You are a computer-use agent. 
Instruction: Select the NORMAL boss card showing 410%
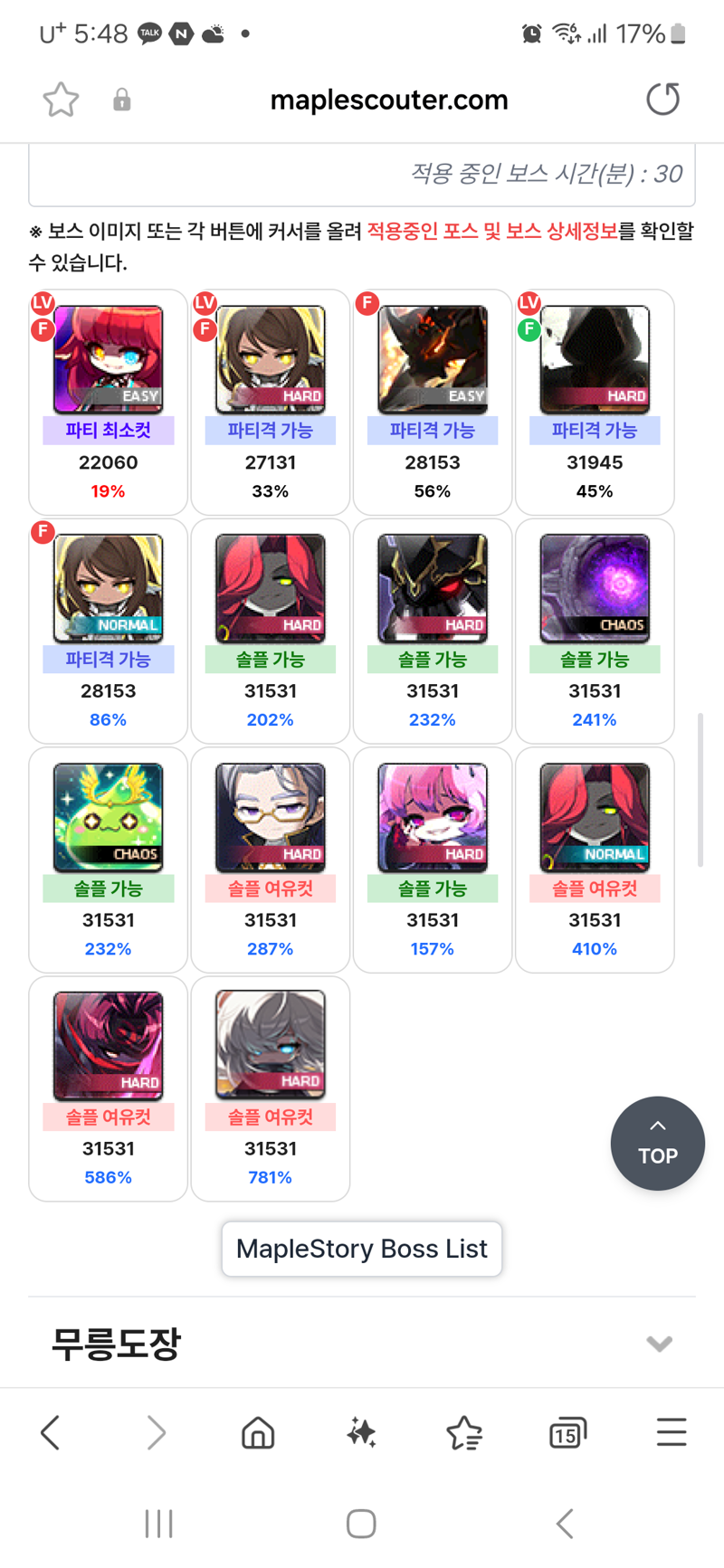coord(595,860)
